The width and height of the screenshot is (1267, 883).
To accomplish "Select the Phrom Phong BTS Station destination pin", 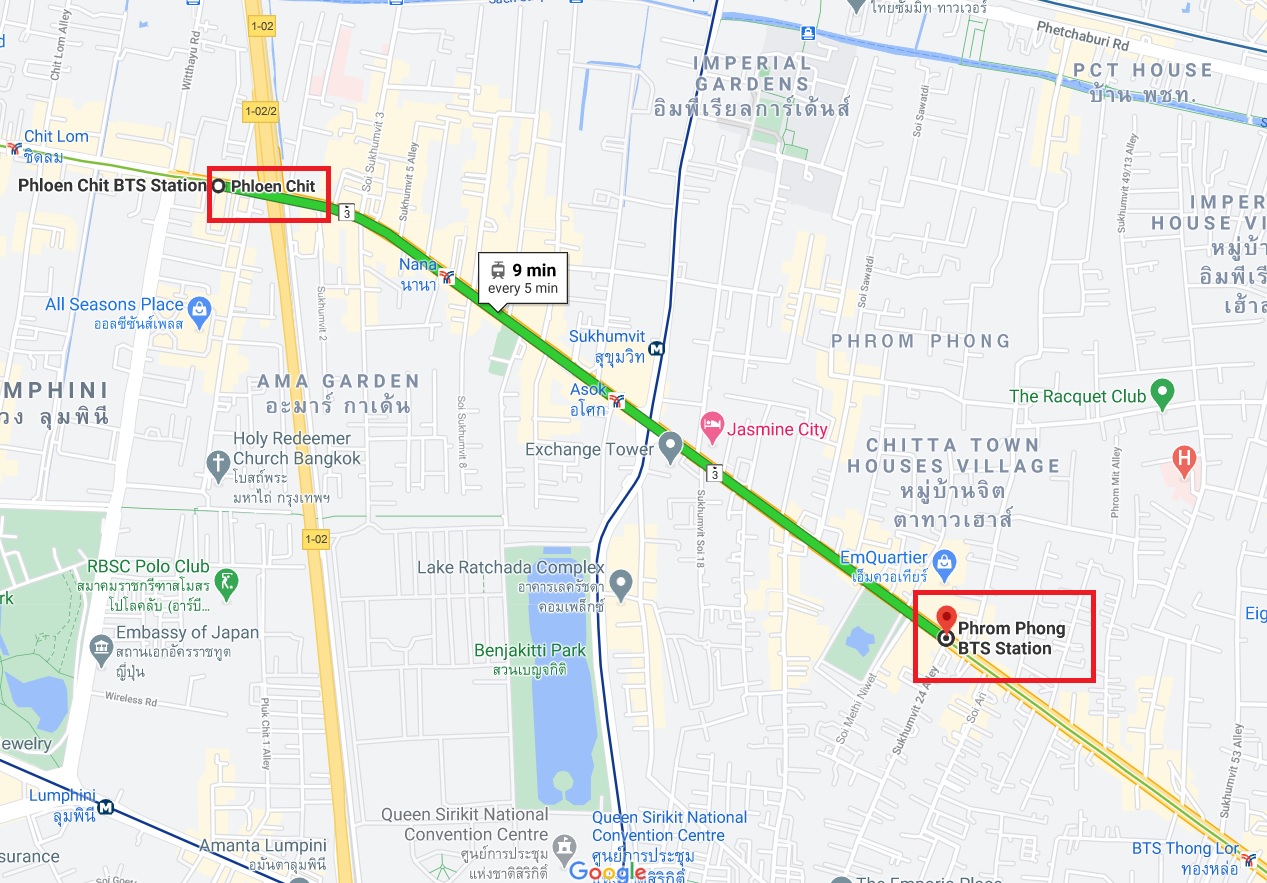I will (946, 615).
